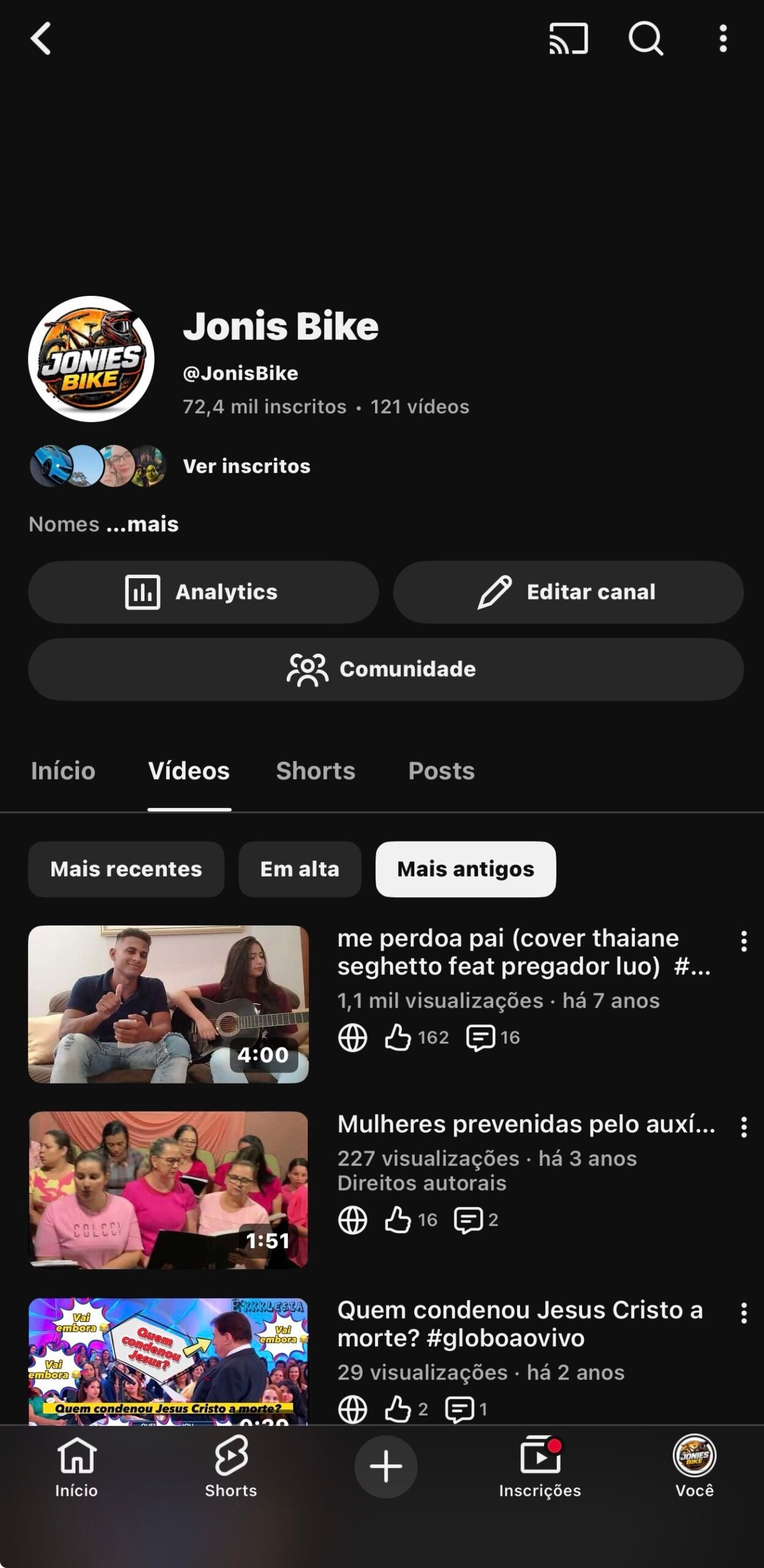Expand the channel description with ...mais
The image size is (764, 1568).
tap(142, 524)
